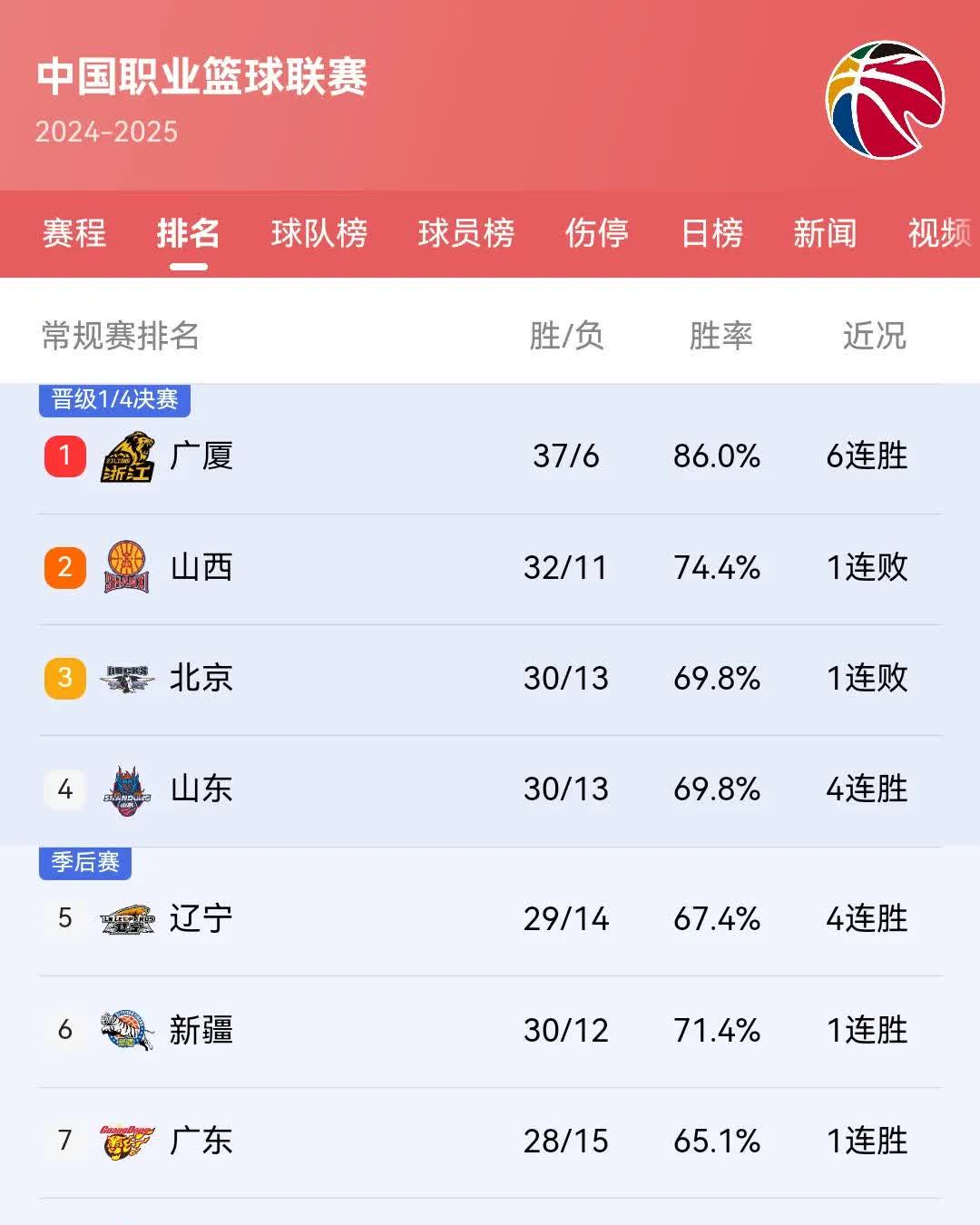
Task: Click the 广厦 team name link
Action: 201,456
